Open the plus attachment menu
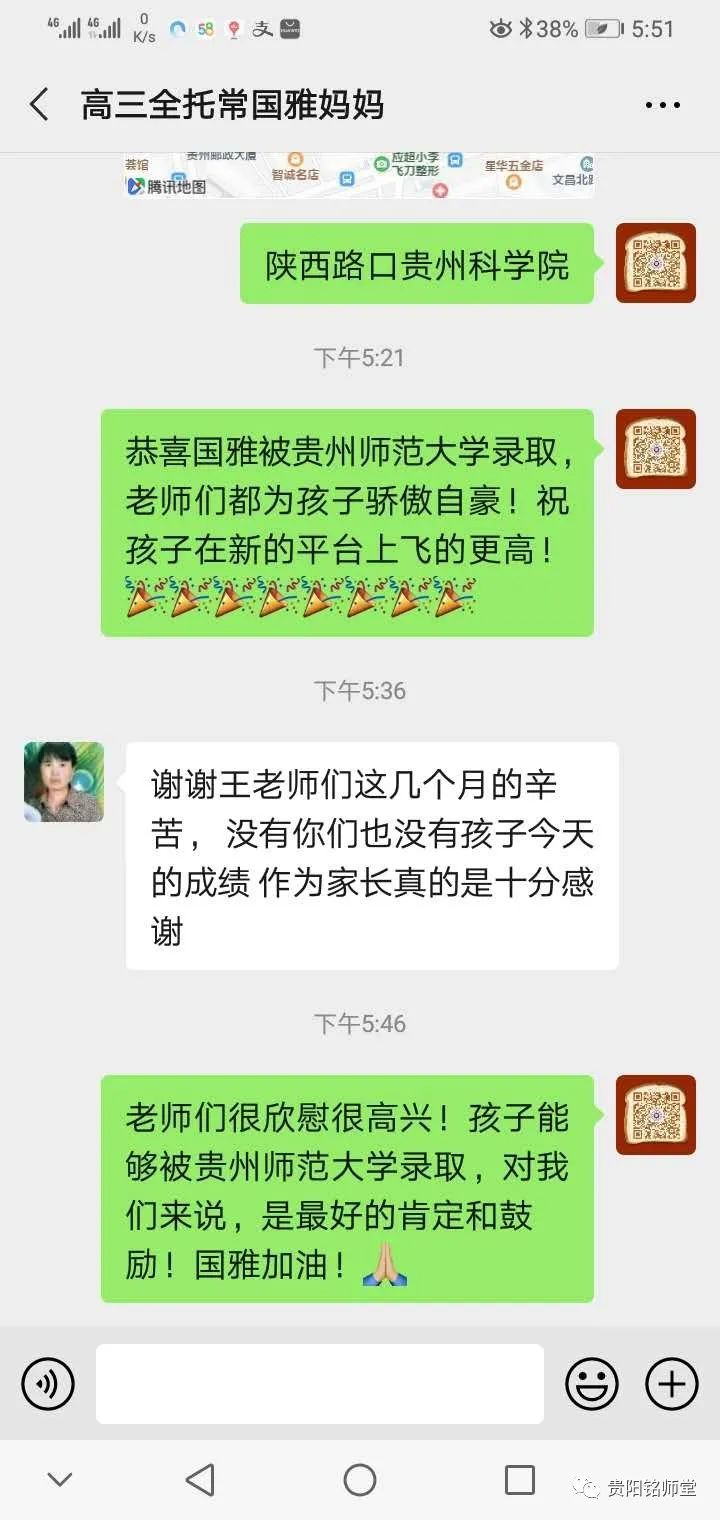This screenshot has height=1520, width=720. (671, 1384)
